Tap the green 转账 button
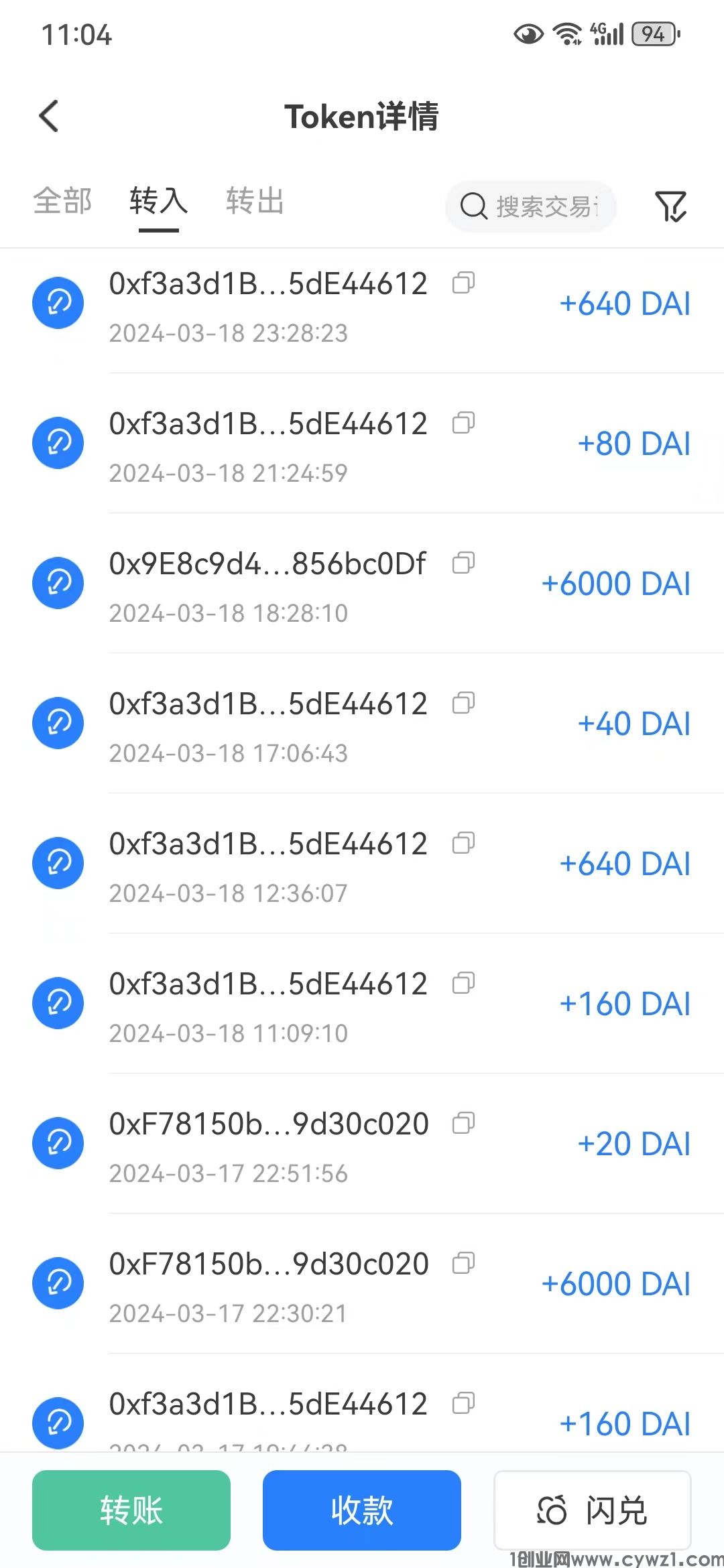The image size is (724, 1568). click(x=131, y=1510)
